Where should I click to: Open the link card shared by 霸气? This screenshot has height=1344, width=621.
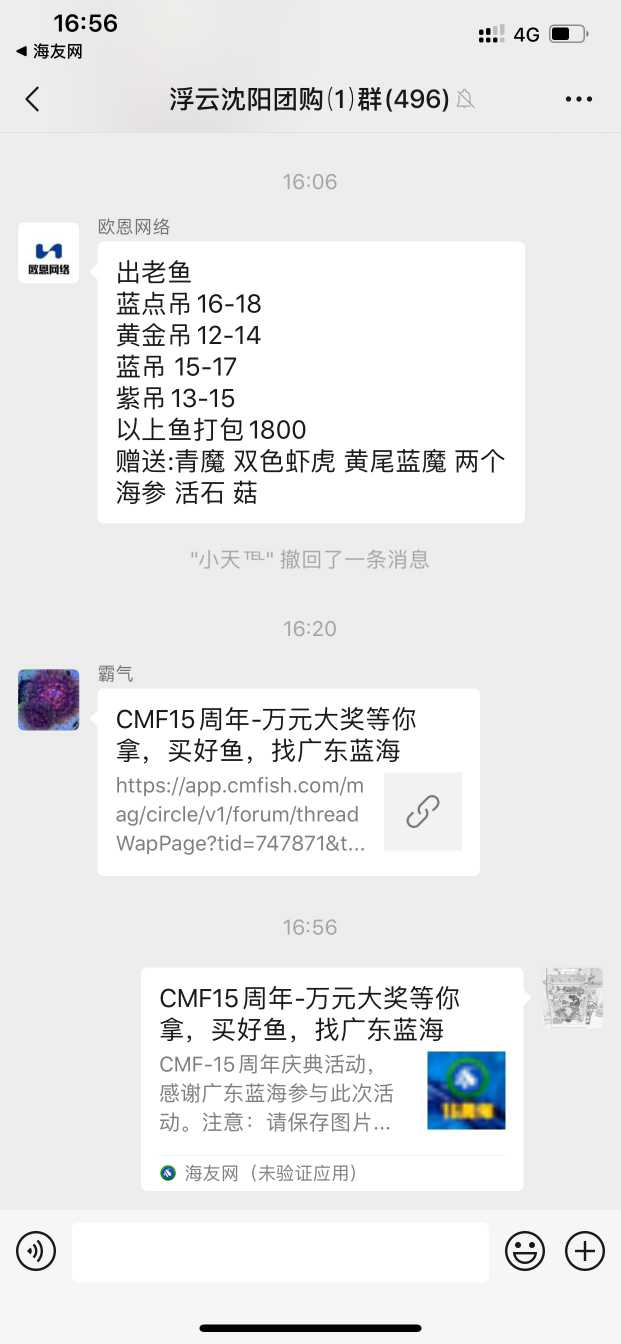coord(288,782)
